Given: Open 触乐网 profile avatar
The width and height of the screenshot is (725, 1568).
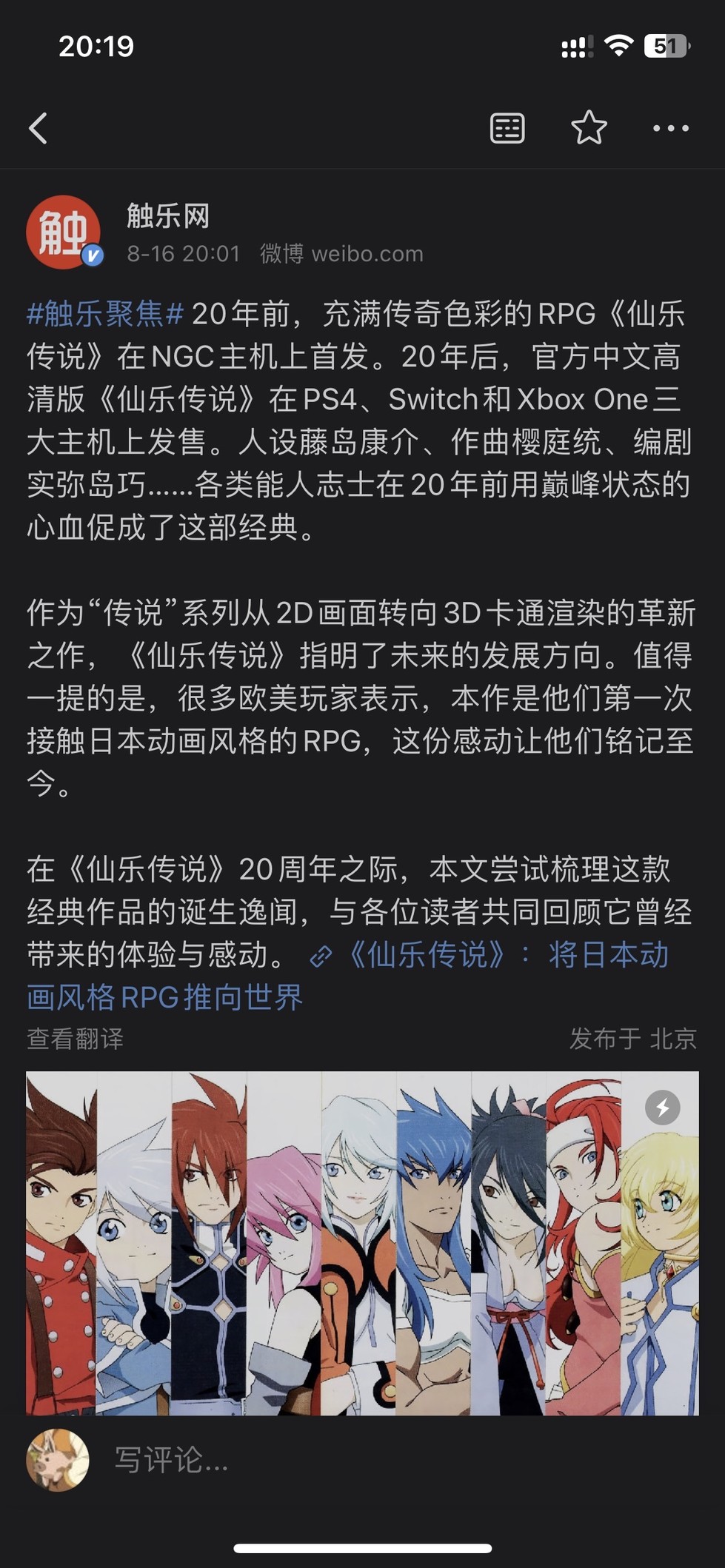Looking at the screenshot, I should [64, 232].
